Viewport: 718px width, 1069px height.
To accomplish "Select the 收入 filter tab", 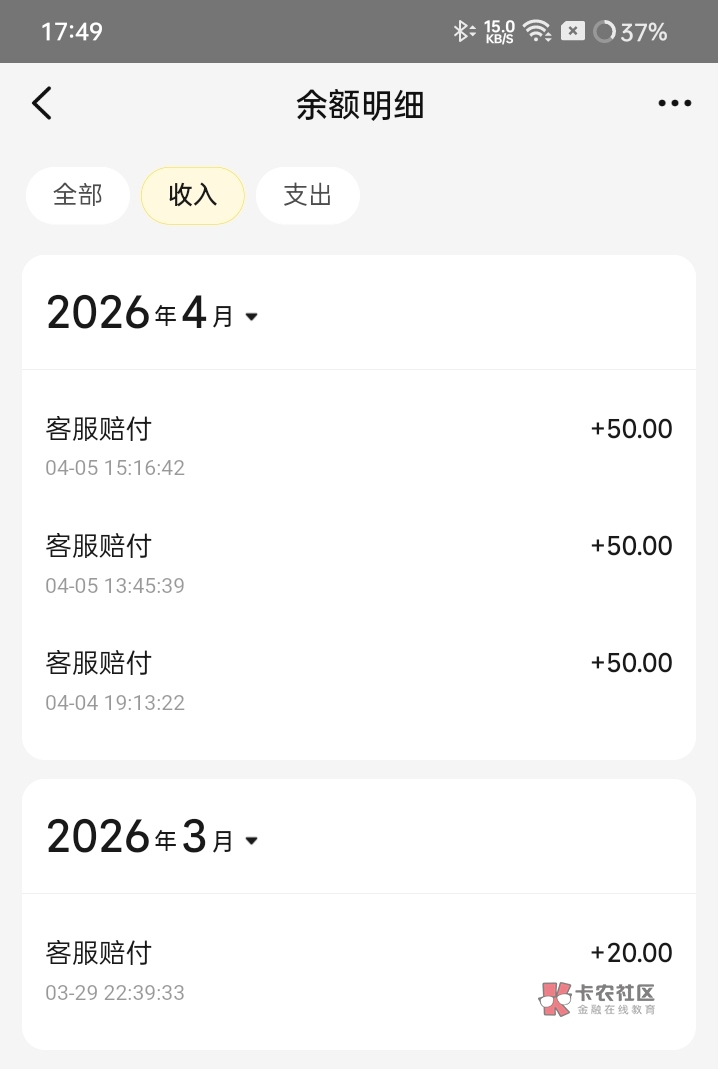I will 193,195.
